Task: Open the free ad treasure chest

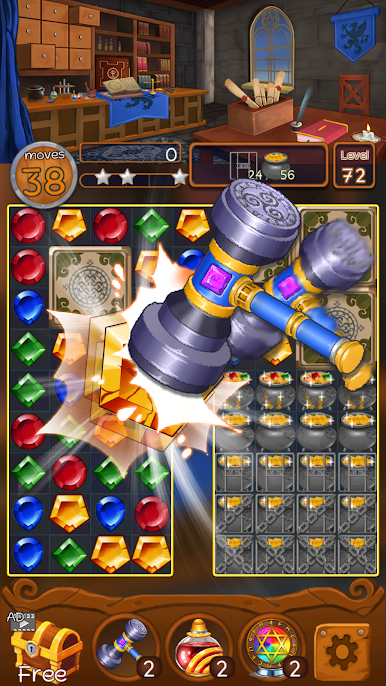Action: pos(42,646)
